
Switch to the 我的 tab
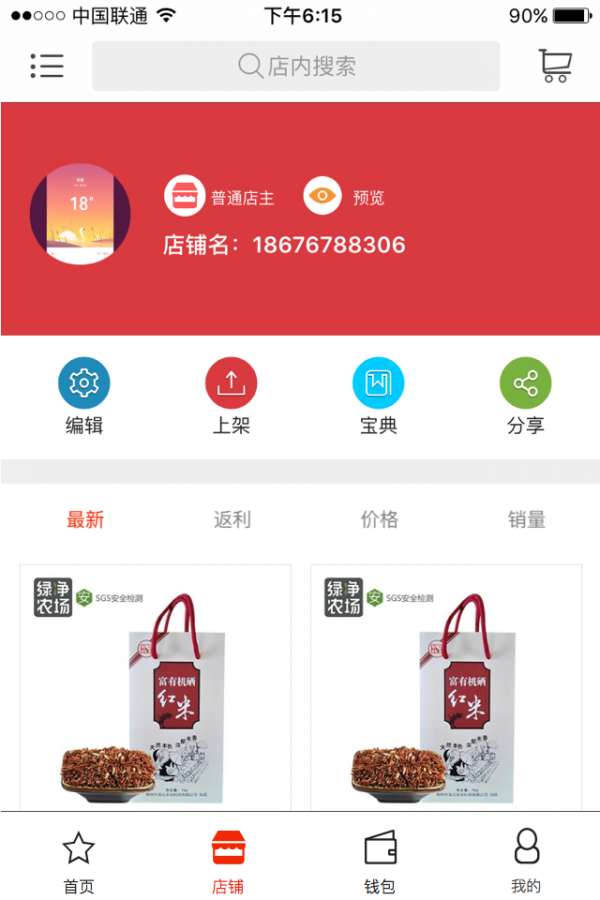[526, 860]
